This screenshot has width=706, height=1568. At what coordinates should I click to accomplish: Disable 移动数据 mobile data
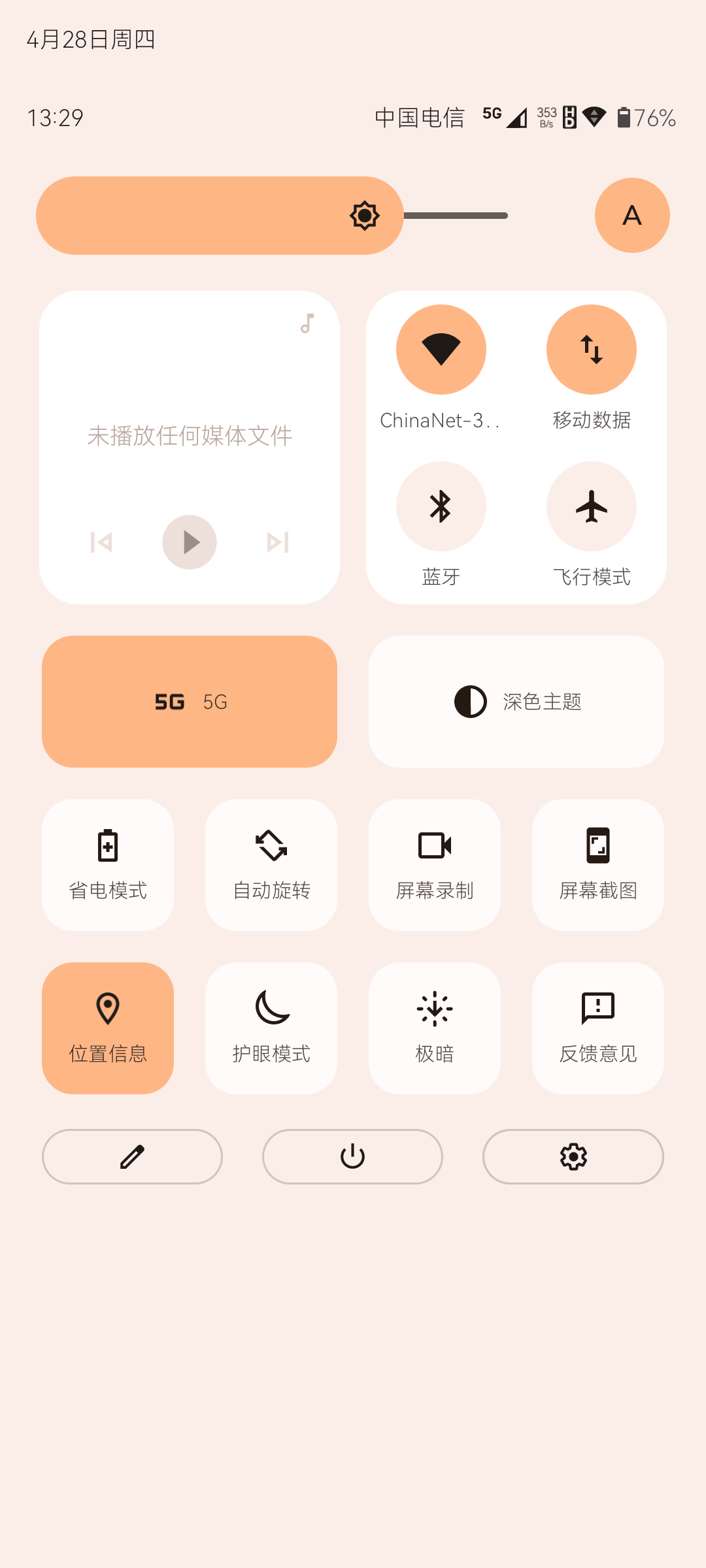click(591, 350)
